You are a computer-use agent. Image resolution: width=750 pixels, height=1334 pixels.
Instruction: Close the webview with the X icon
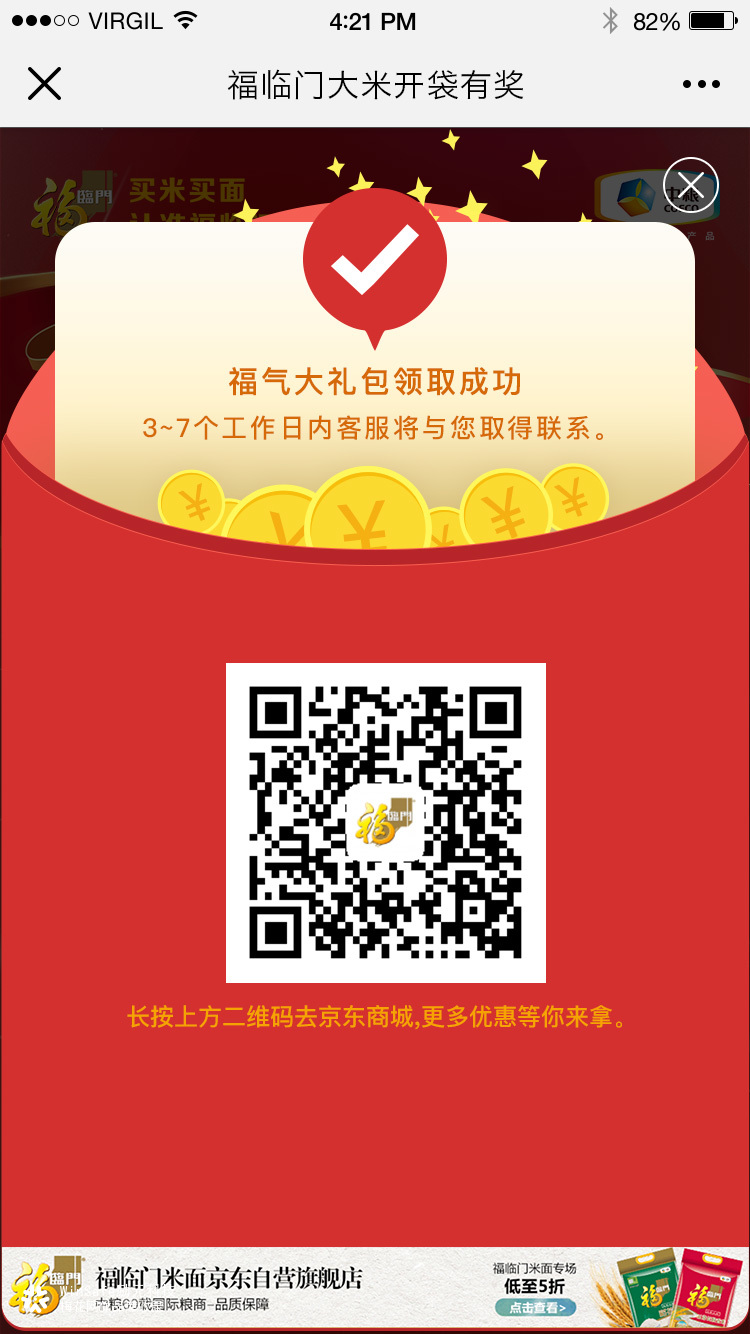click(45, 84)
